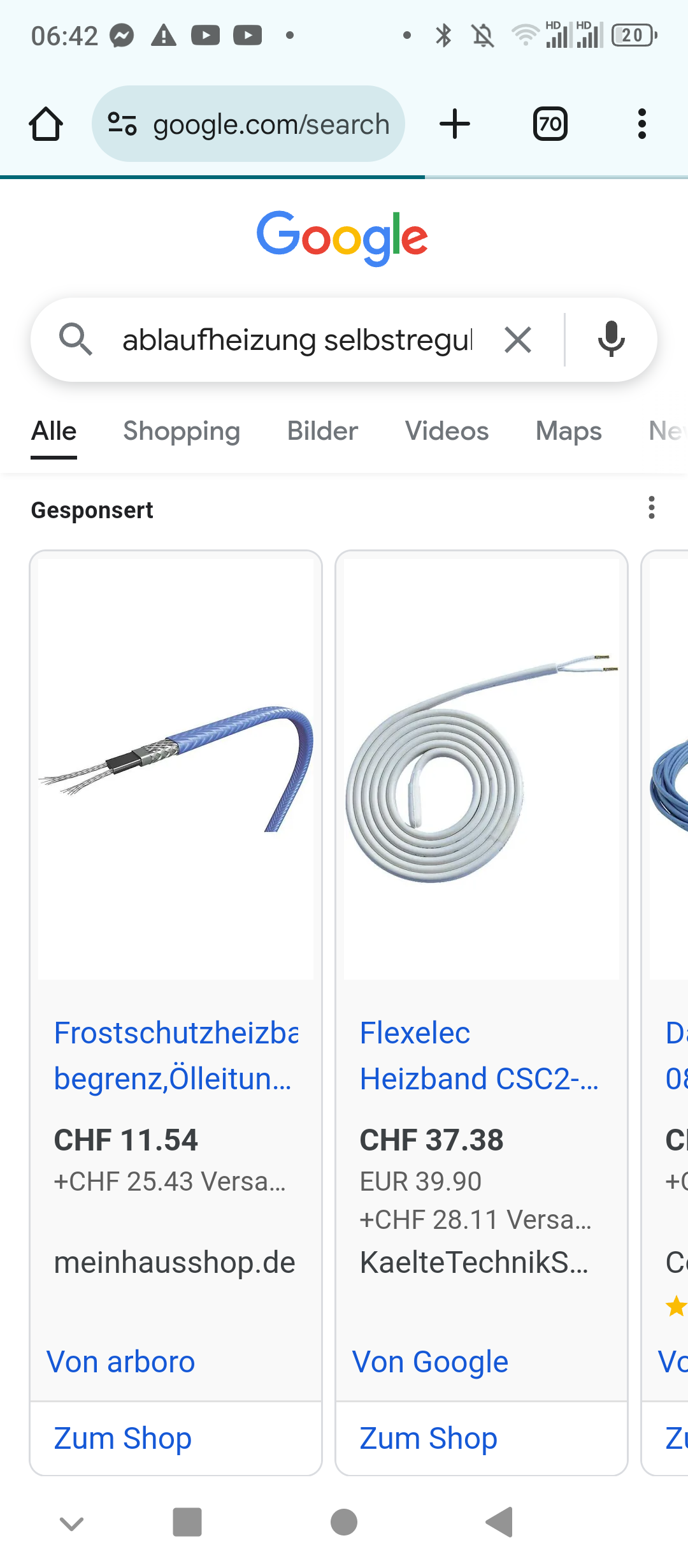Go to the browser home page
This screenshot has height=1568, width=688.
pyautogui.click(x=46, y=124)
